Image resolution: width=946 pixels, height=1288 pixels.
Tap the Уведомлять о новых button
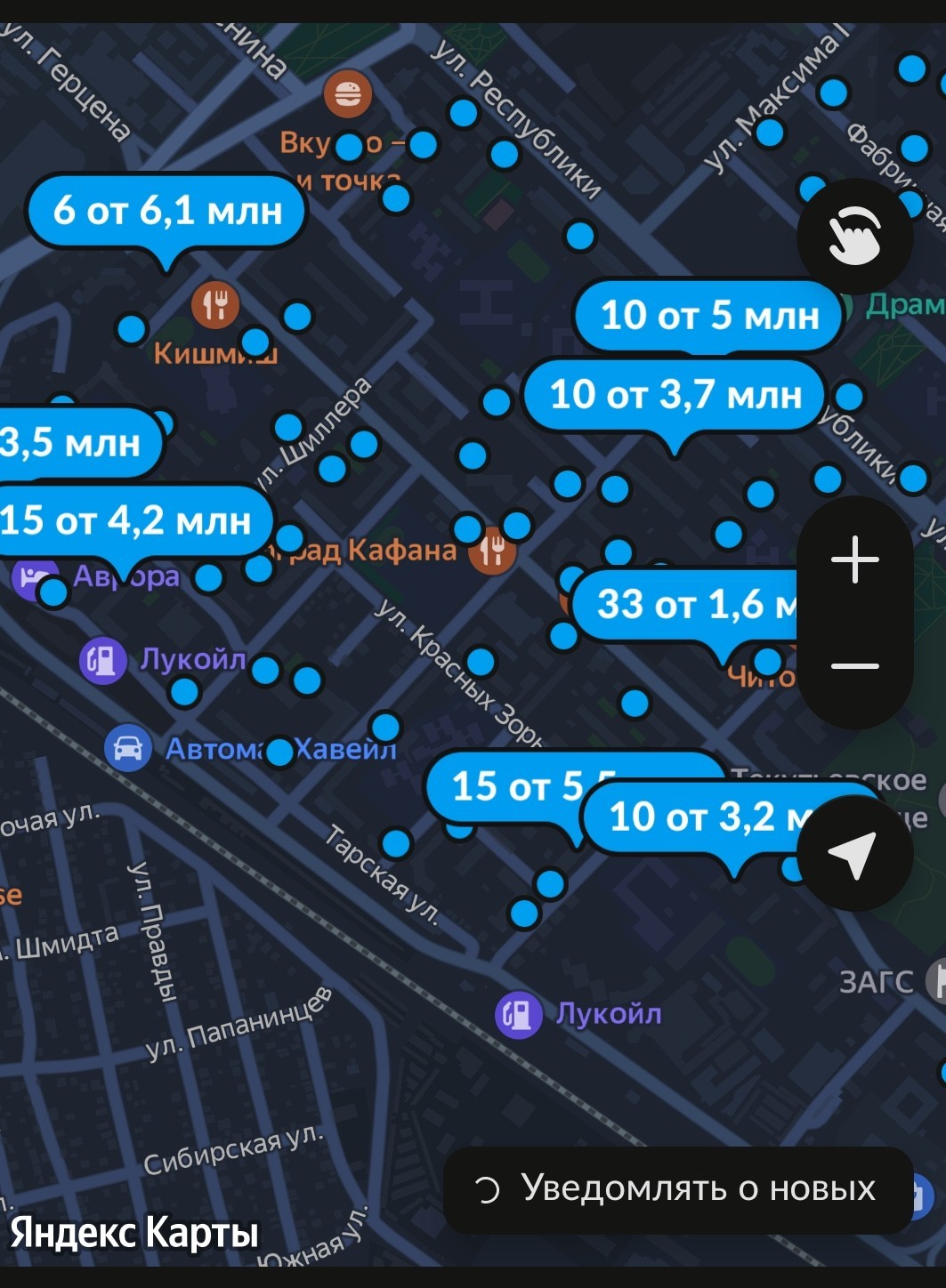[x=678, y=1189]
